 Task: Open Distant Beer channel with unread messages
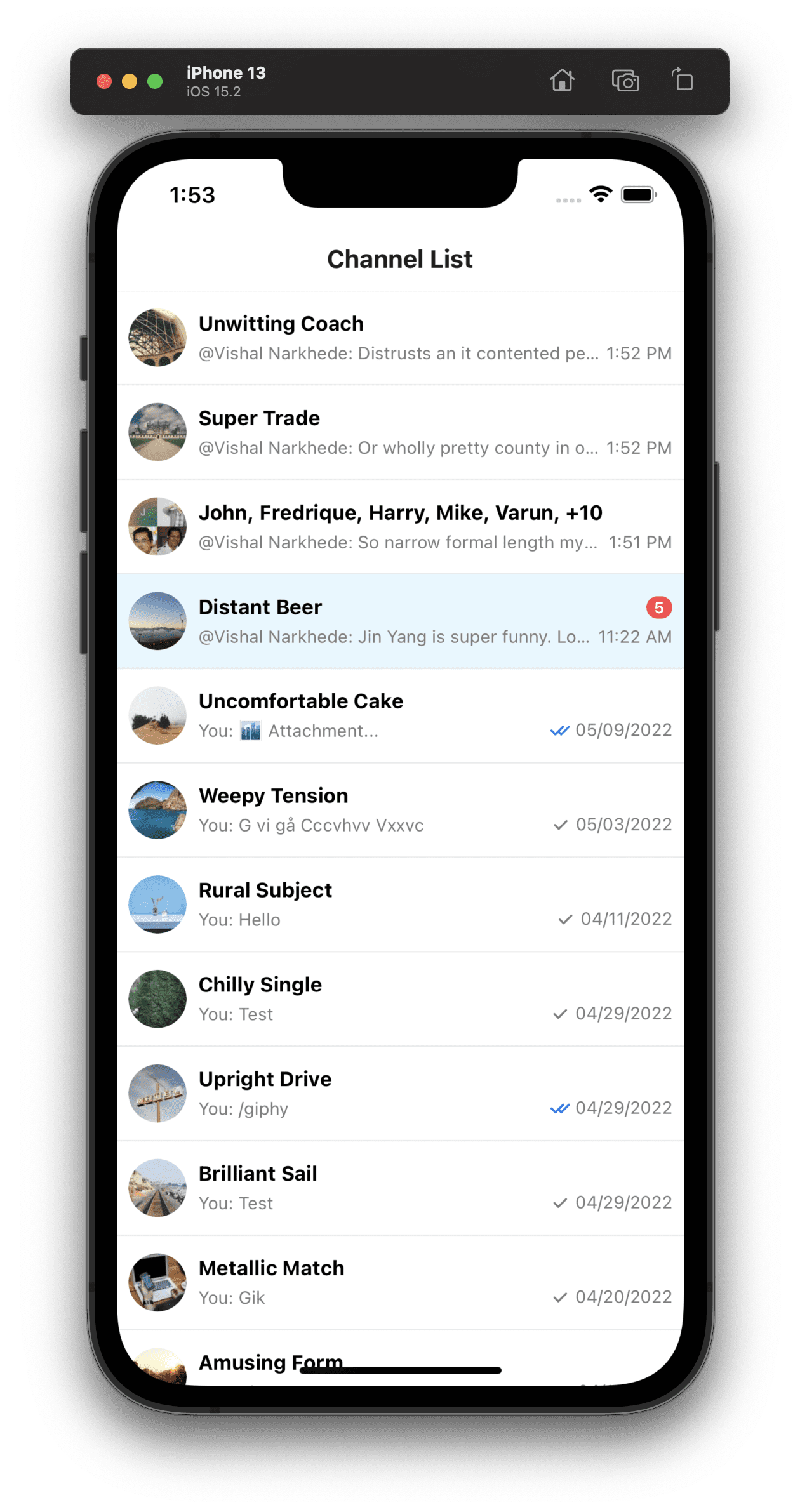400,621
